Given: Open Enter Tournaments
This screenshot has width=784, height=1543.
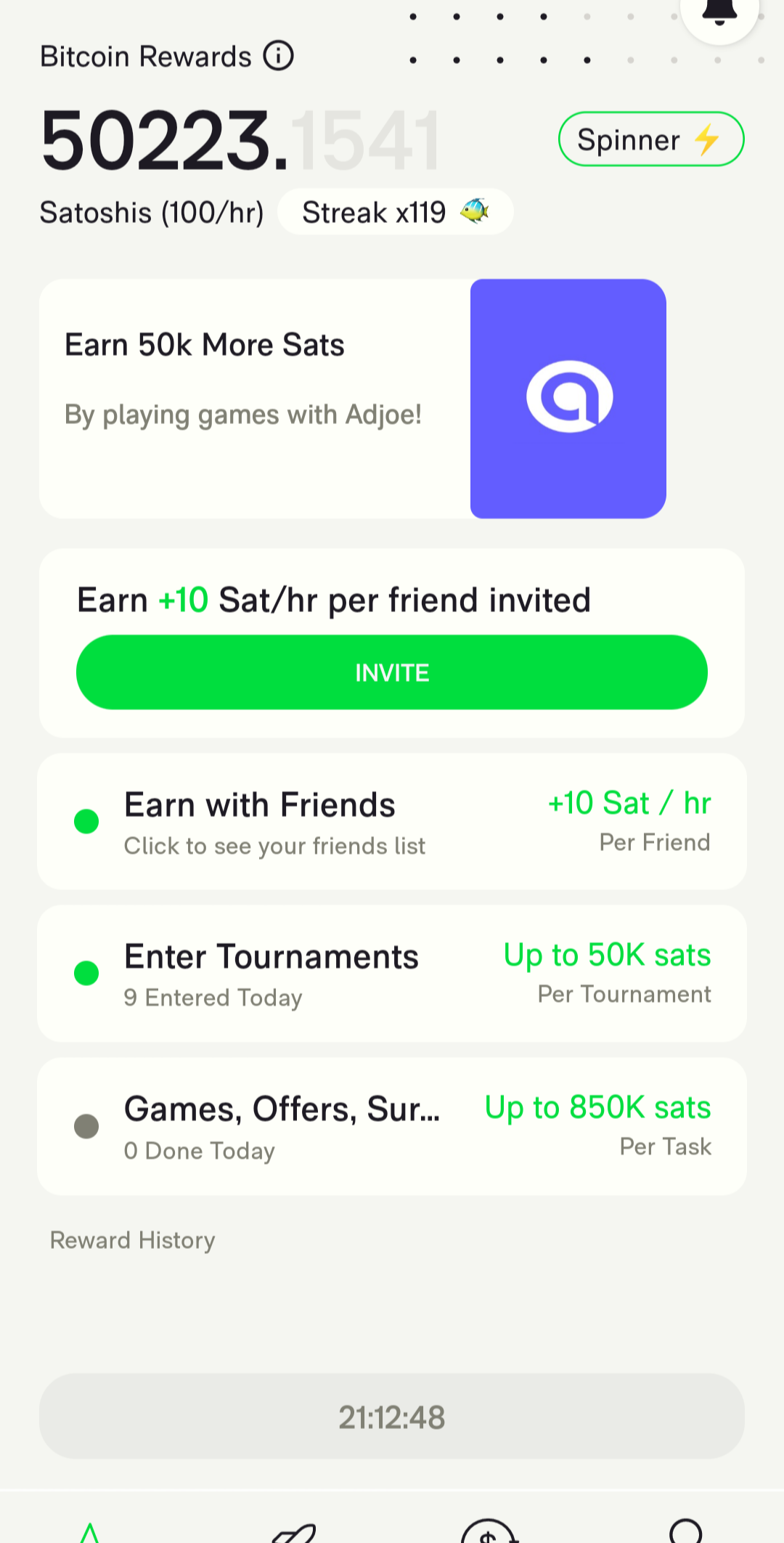Looking at the screenshot, I should tap(392, 974).
